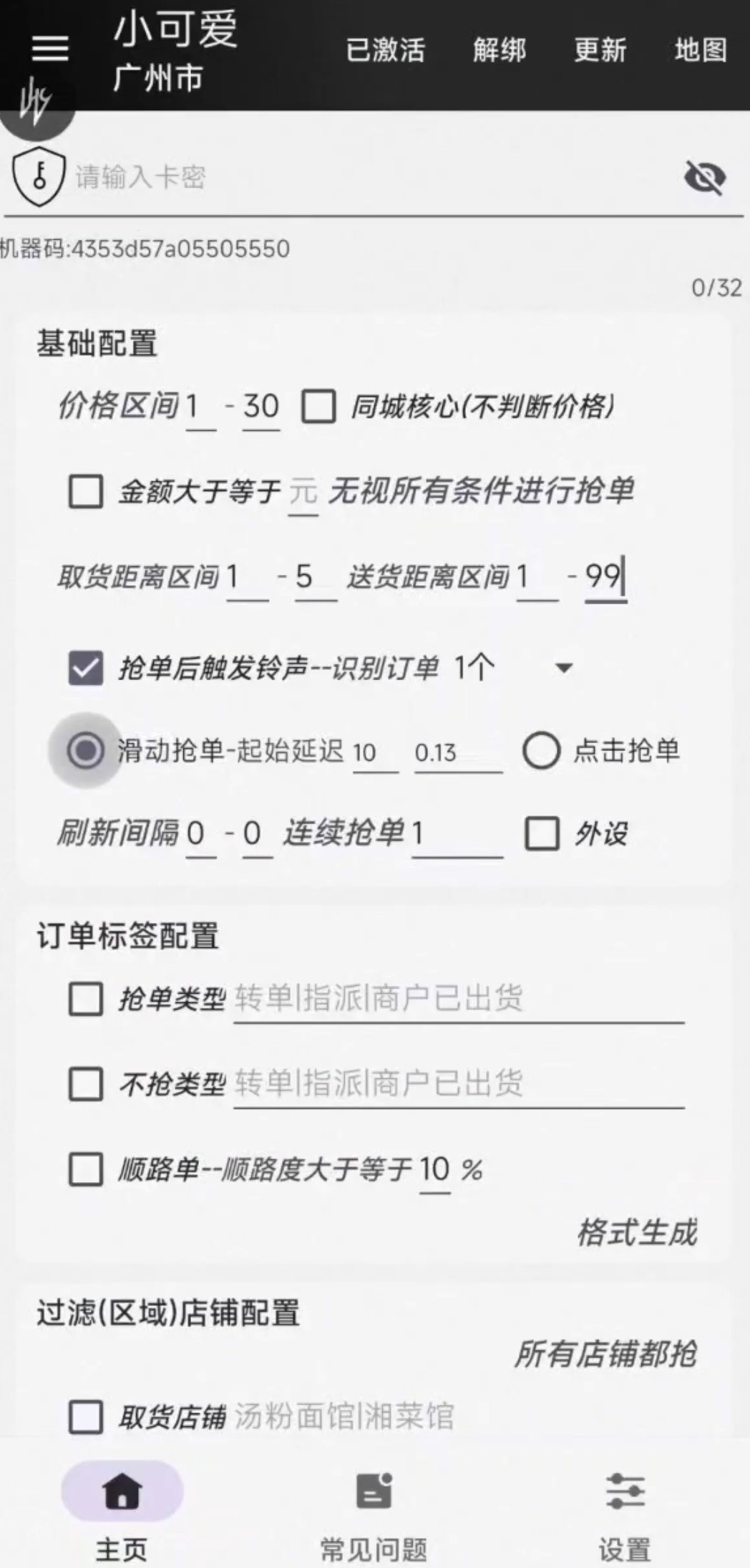The width and height of the screenshot is (750, 1568).
Task: Select the 滑动抢单 radio option
Action: pos(85,751)
